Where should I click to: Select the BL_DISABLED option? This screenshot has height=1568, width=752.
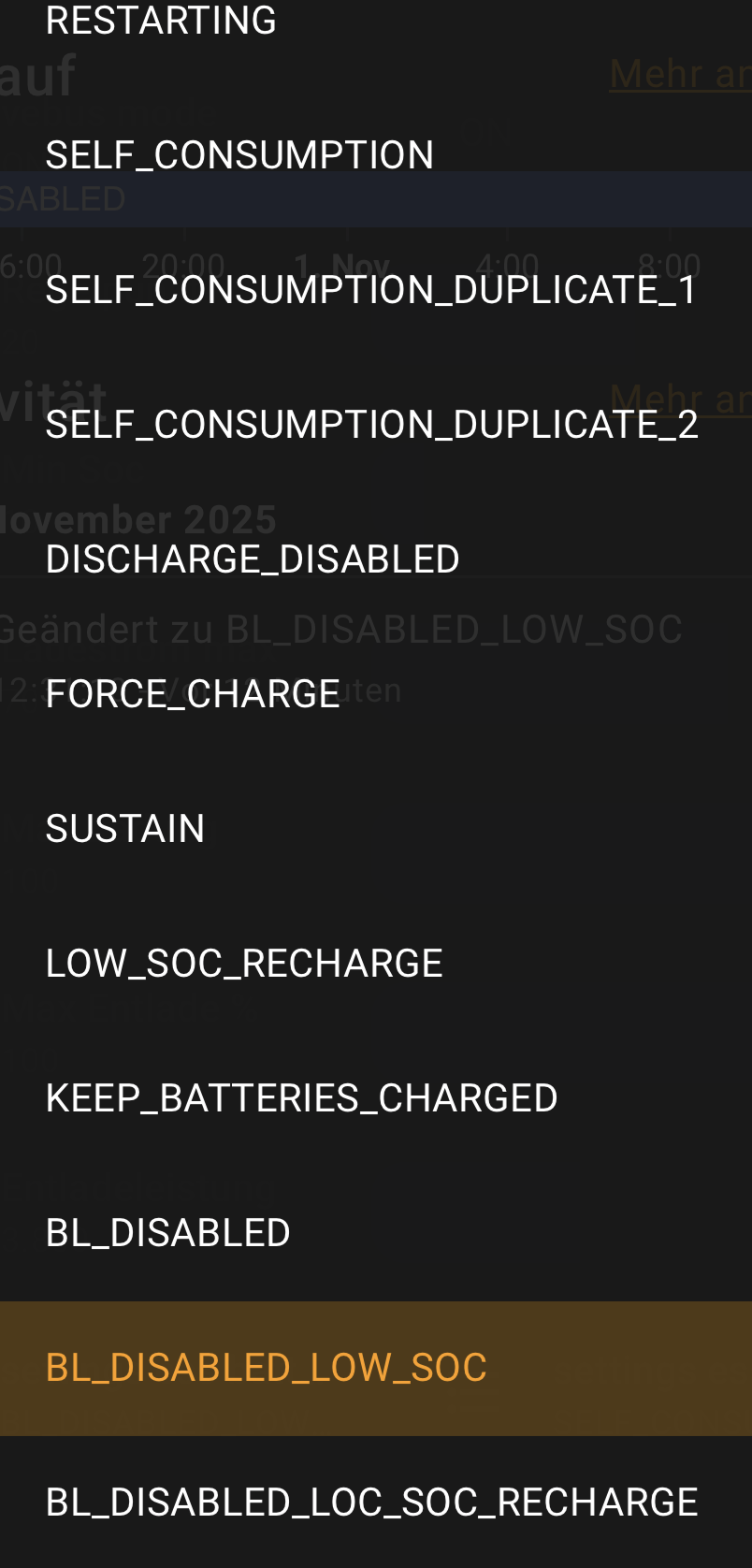168,1233
